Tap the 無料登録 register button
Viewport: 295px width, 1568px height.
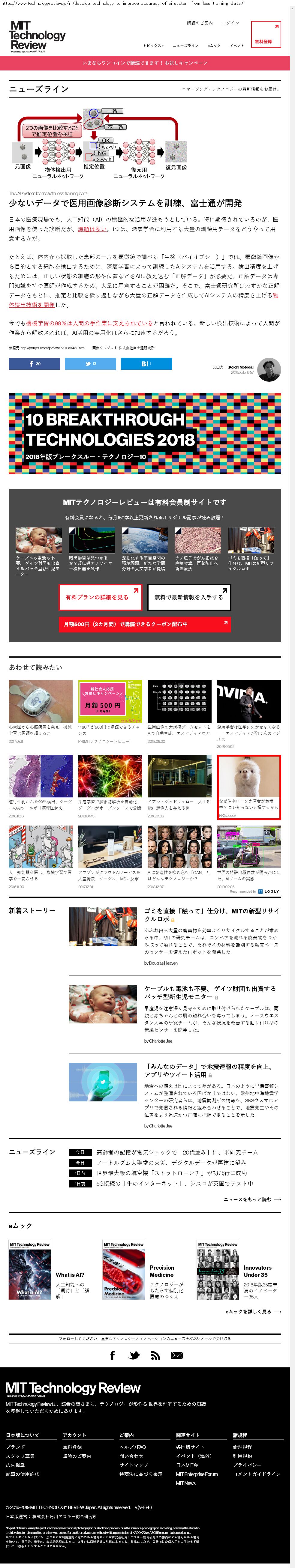pyautogui.click(x=266, y=35)
